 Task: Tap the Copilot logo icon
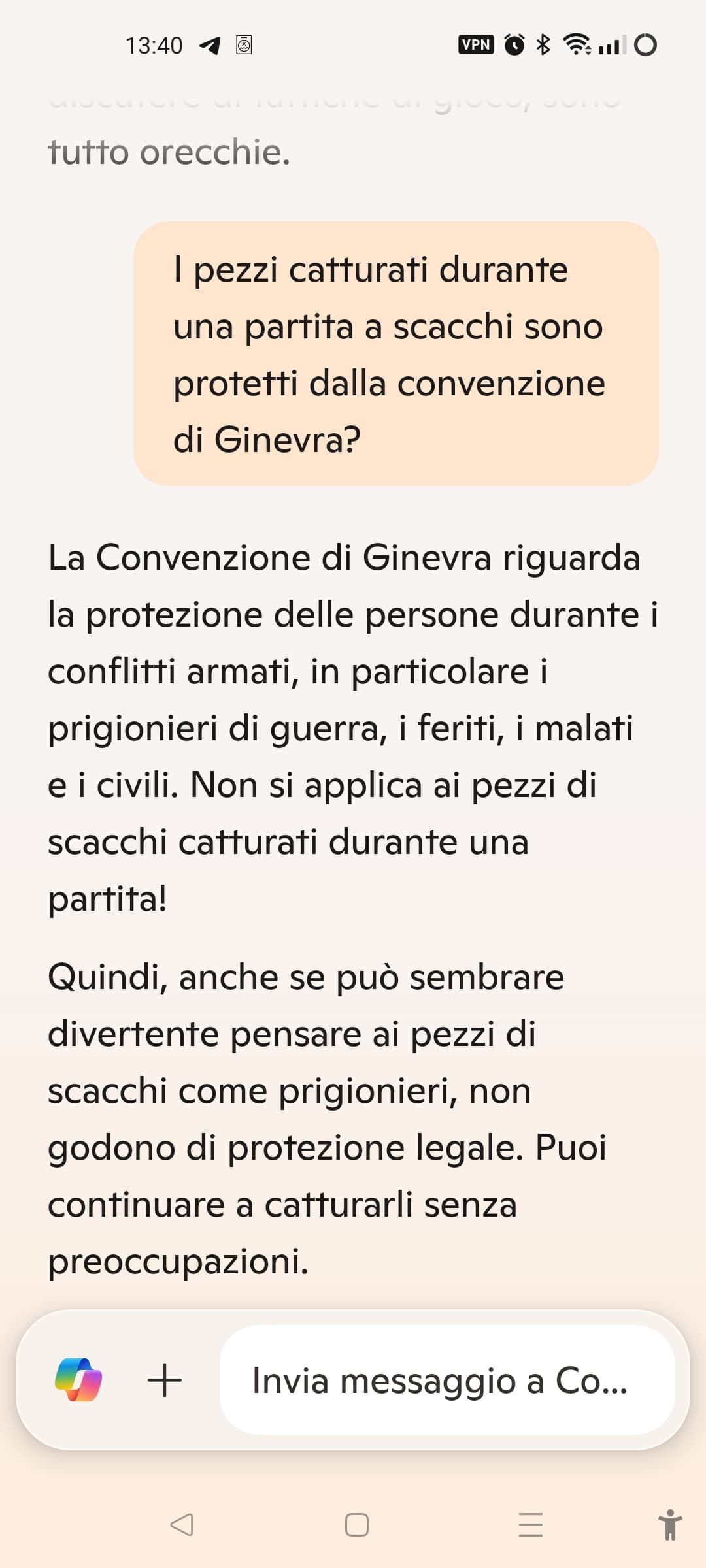[78, 1379]
